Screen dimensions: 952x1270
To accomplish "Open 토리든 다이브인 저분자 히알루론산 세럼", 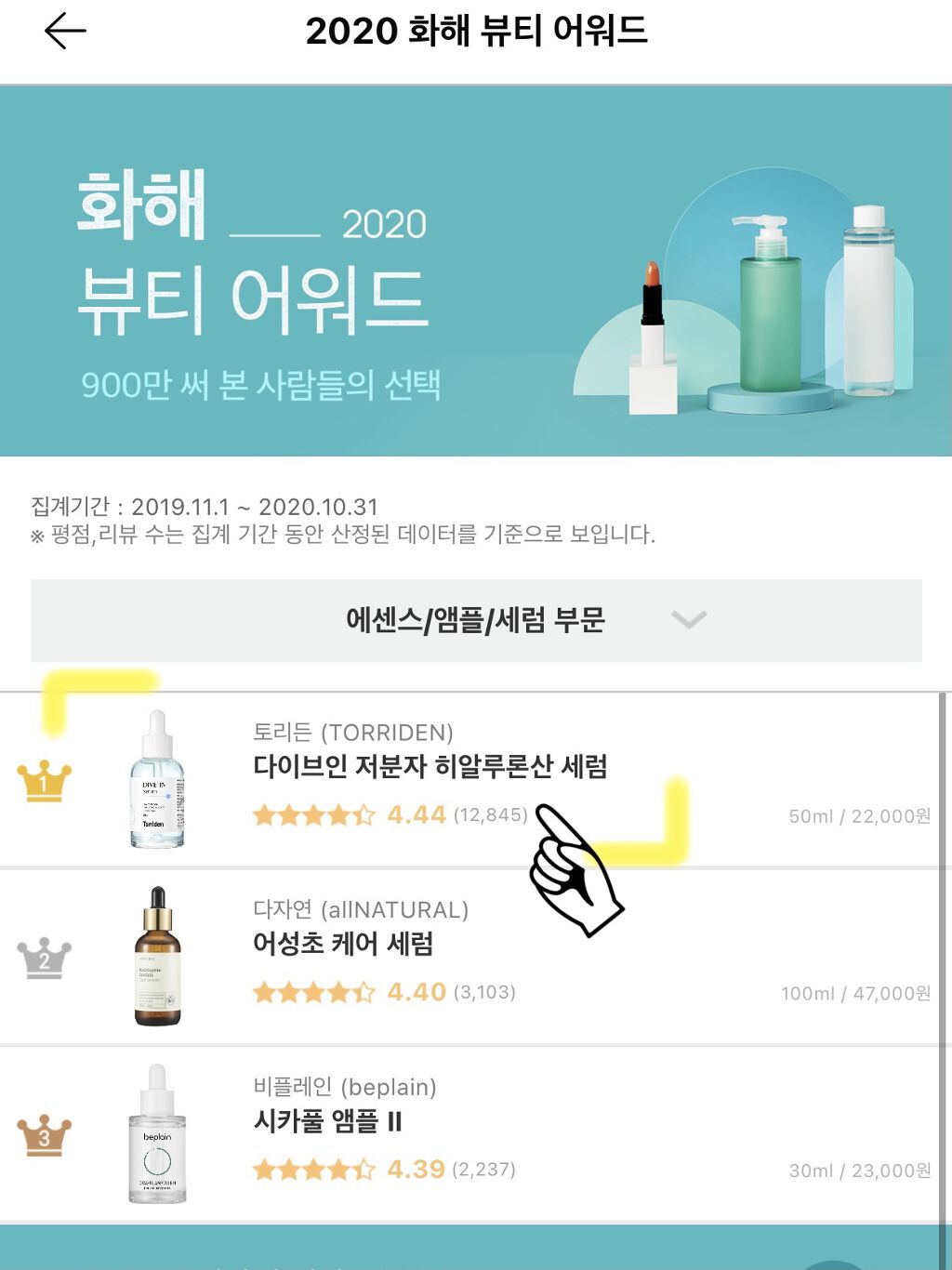I will coord(430,767).
